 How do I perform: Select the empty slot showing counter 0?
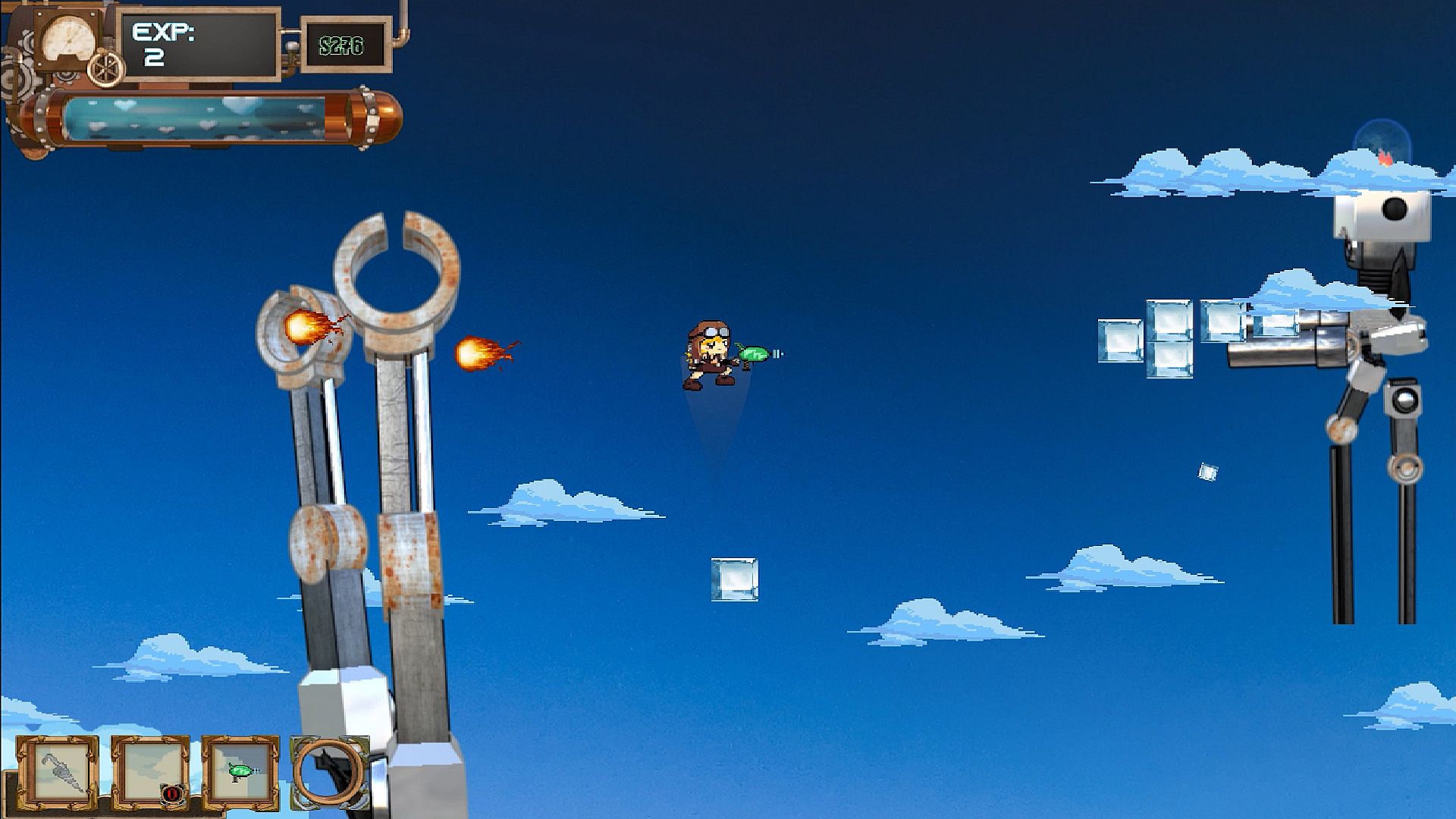[150, 773]
